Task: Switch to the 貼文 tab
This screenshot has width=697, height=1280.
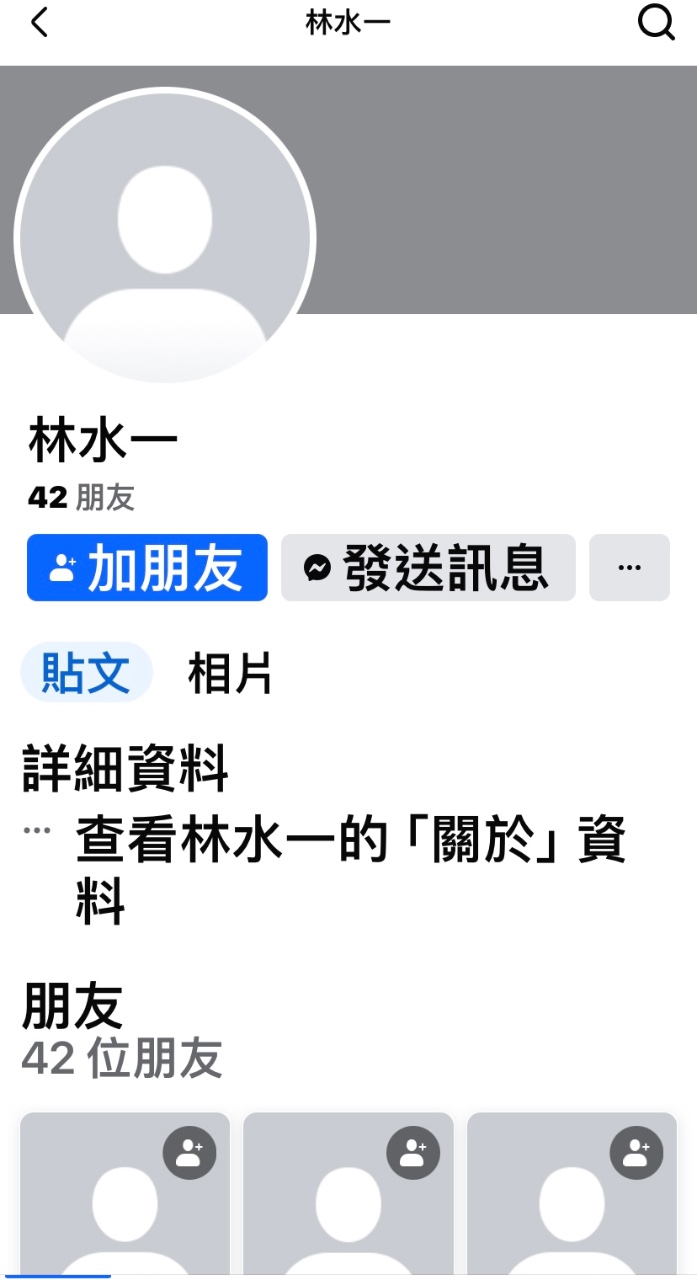Action: 86,673
